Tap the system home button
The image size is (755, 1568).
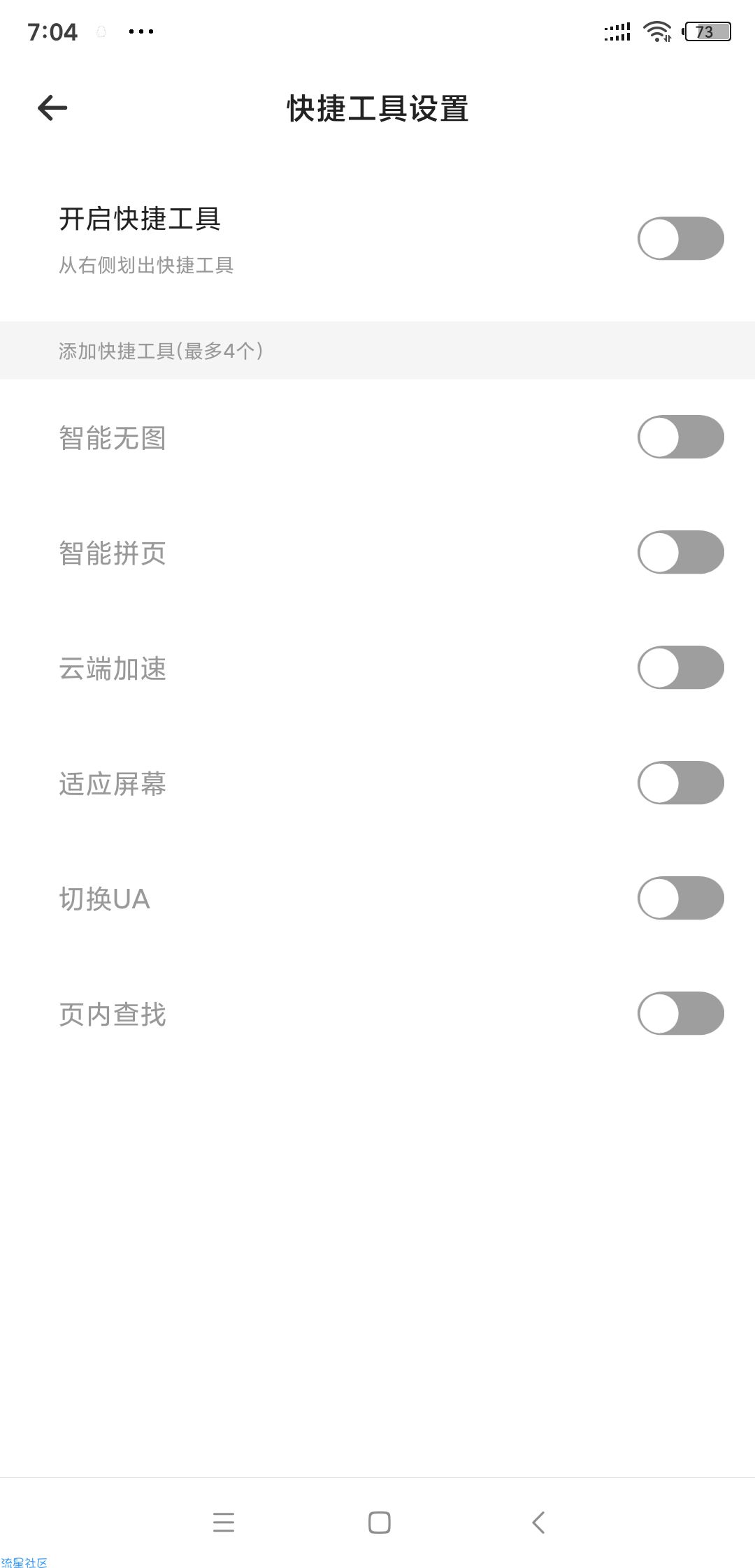379,1522
